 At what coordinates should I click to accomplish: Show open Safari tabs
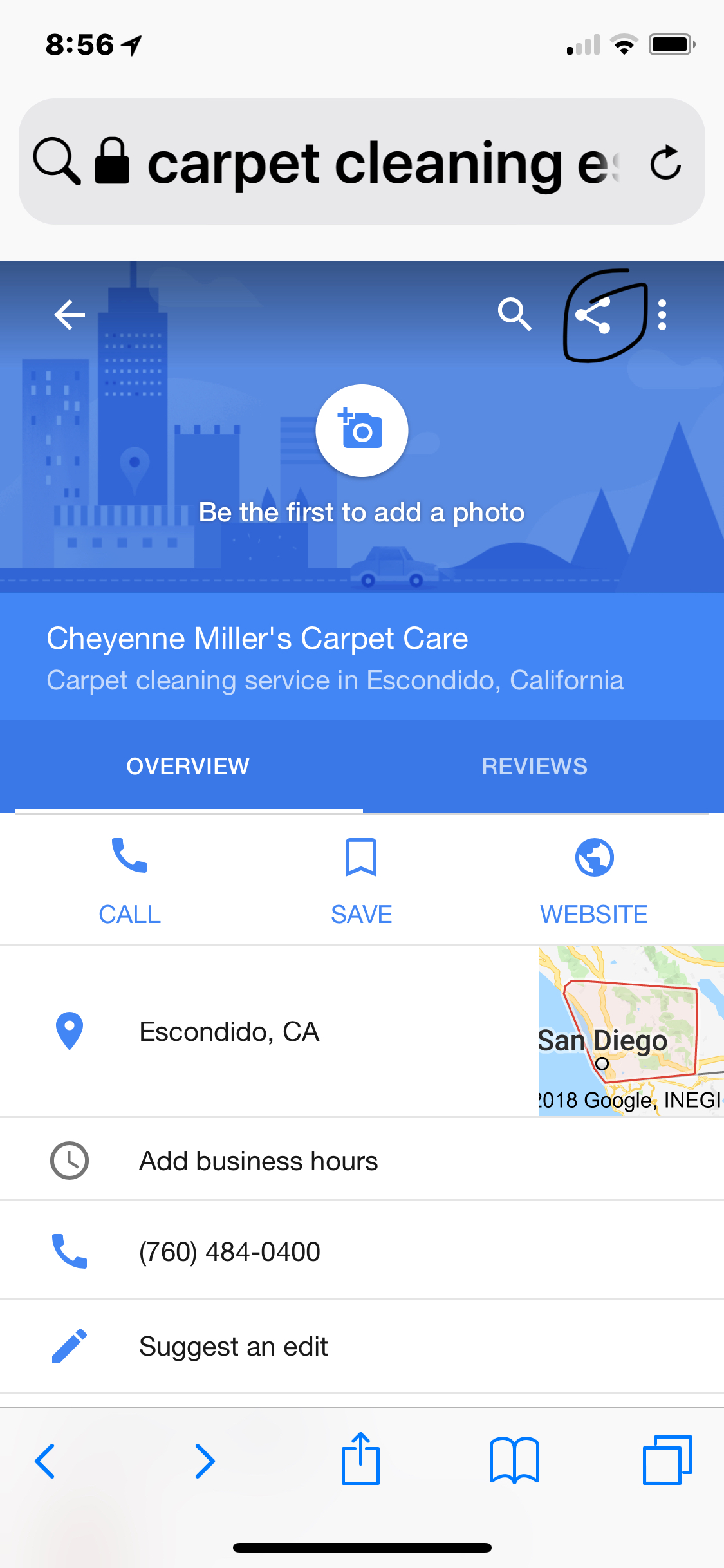pyautogui.click(x=667, y=1460)
